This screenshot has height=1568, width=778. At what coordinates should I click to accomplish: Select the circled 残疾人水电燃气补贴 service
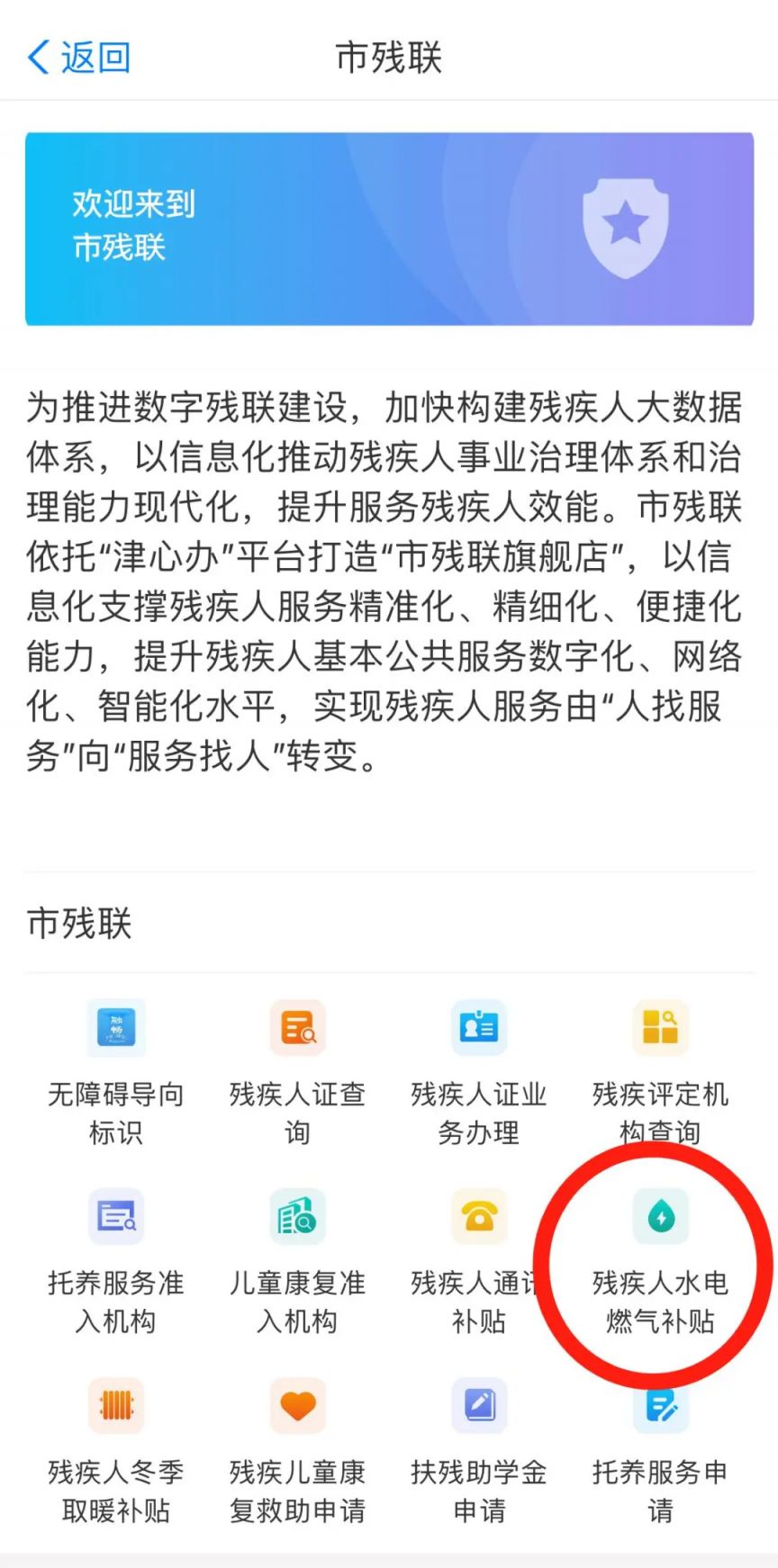tap(660, 1217)
